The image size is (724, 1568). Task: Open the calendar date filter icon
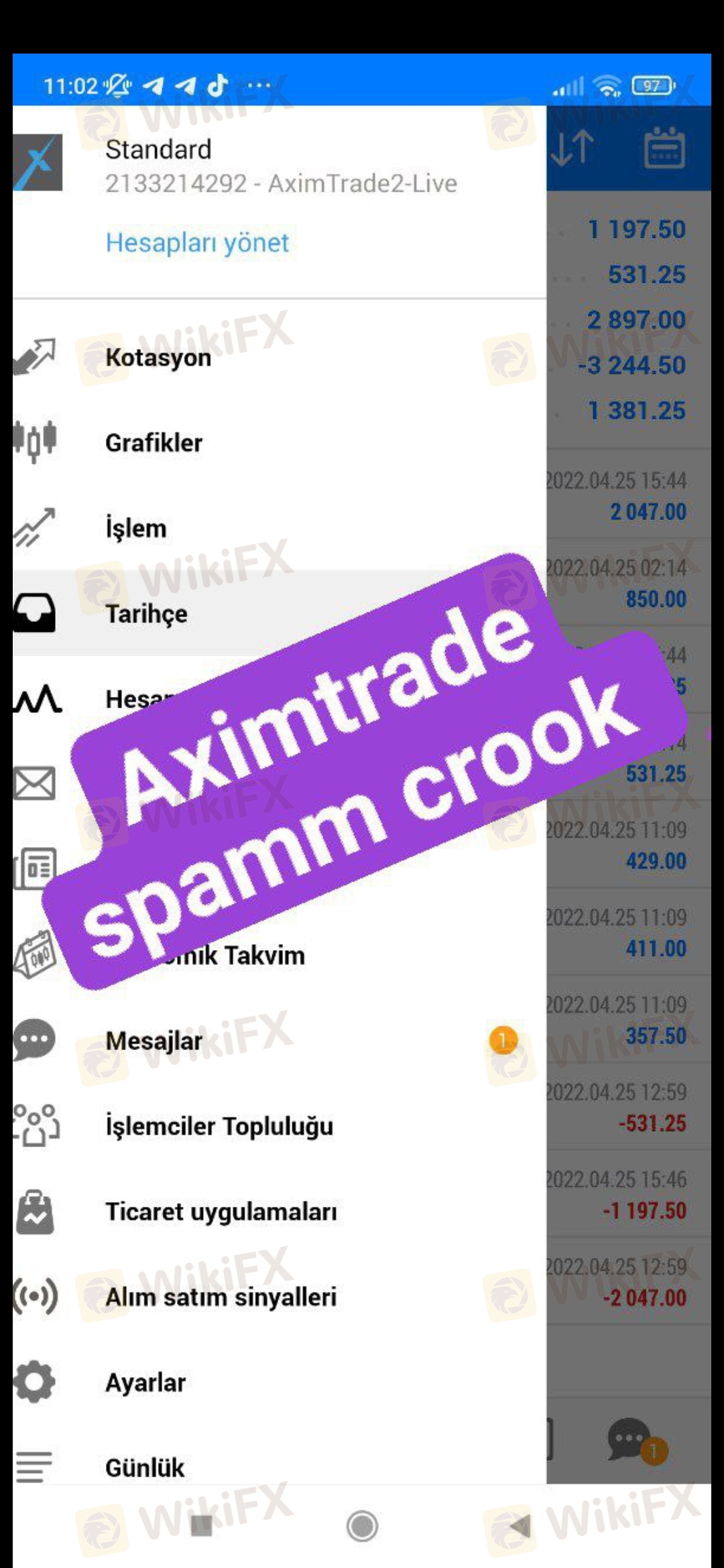click(664, 147)
